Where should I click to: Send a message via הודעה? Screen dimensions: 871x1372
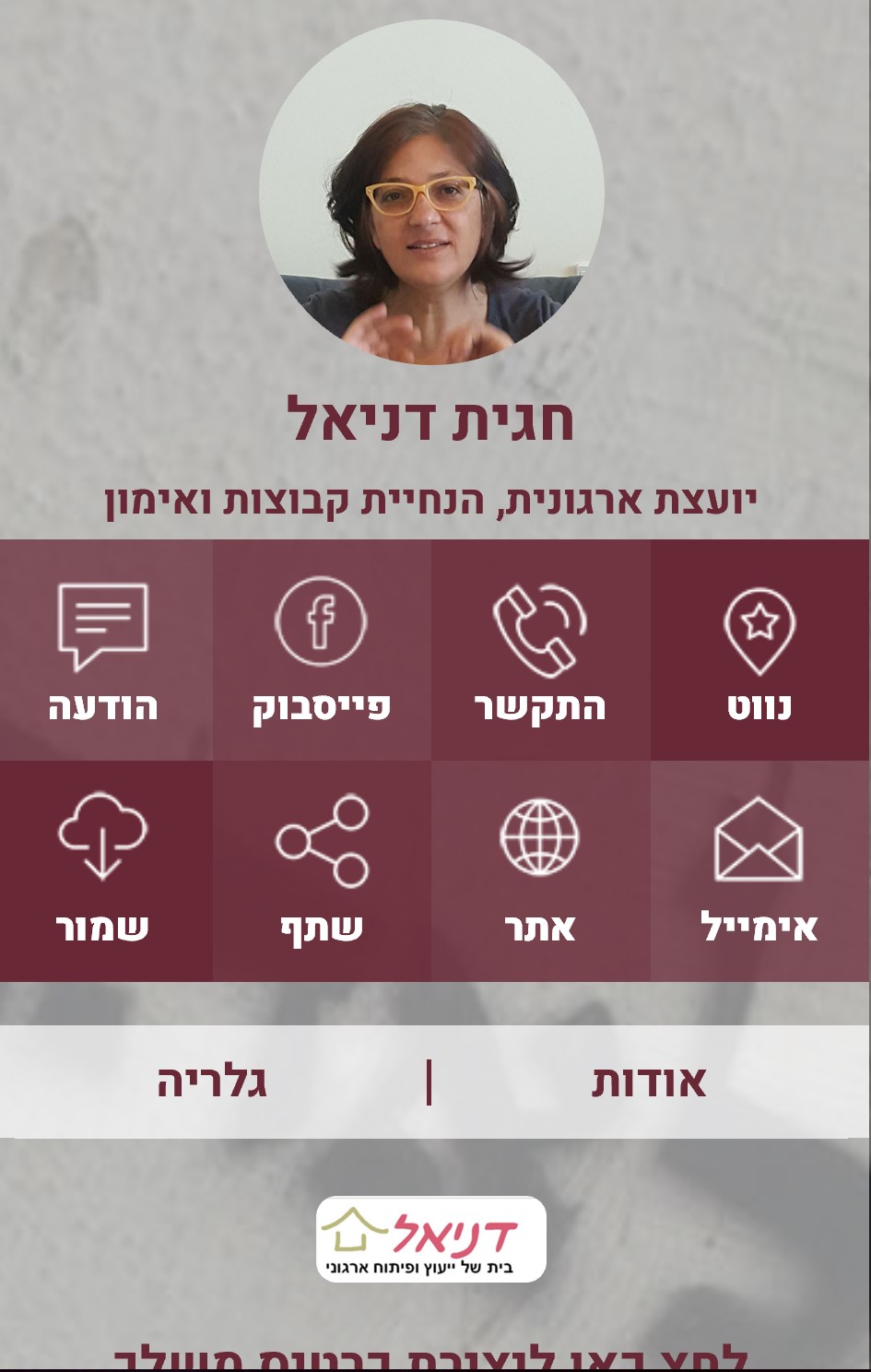tap(104, 651)
